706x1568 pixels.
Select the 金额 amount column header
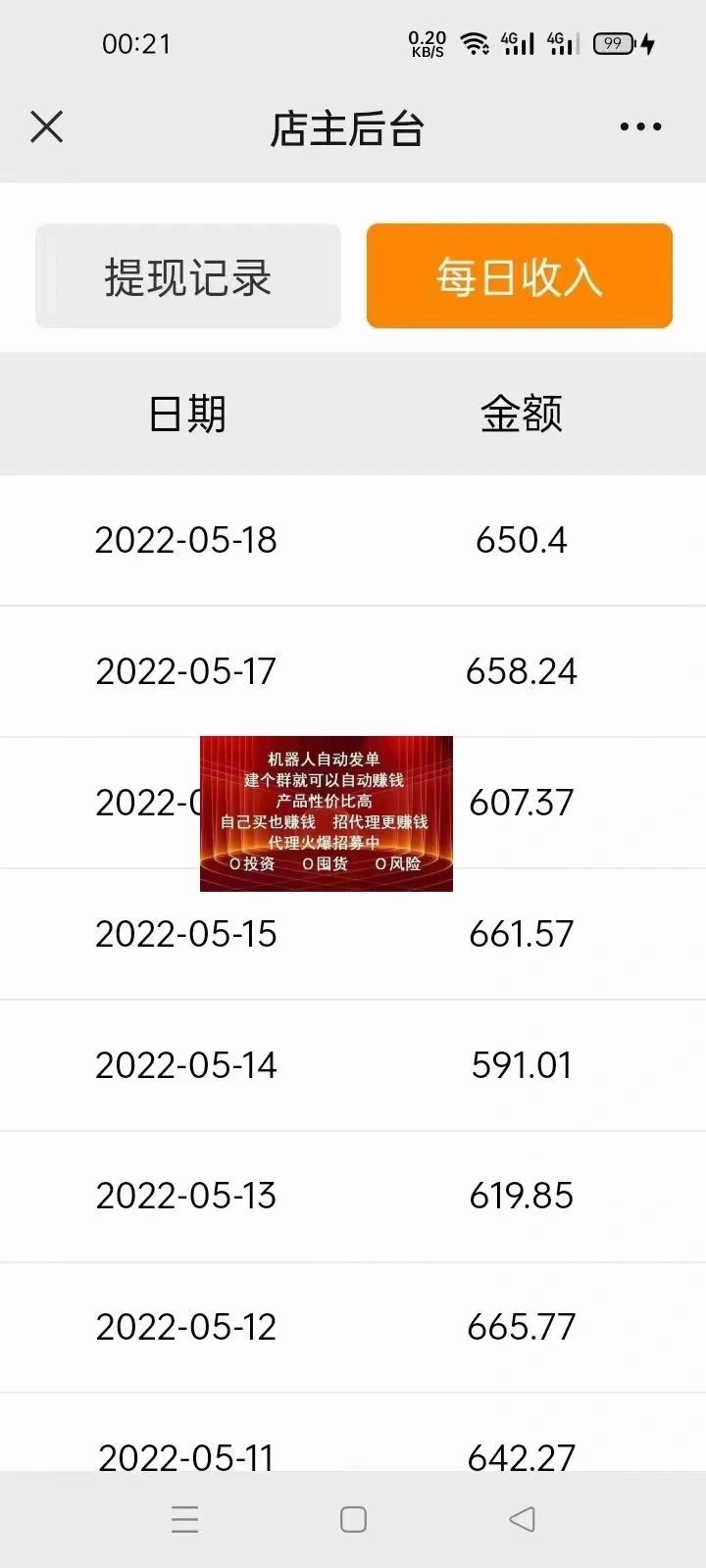pos(521,414)
